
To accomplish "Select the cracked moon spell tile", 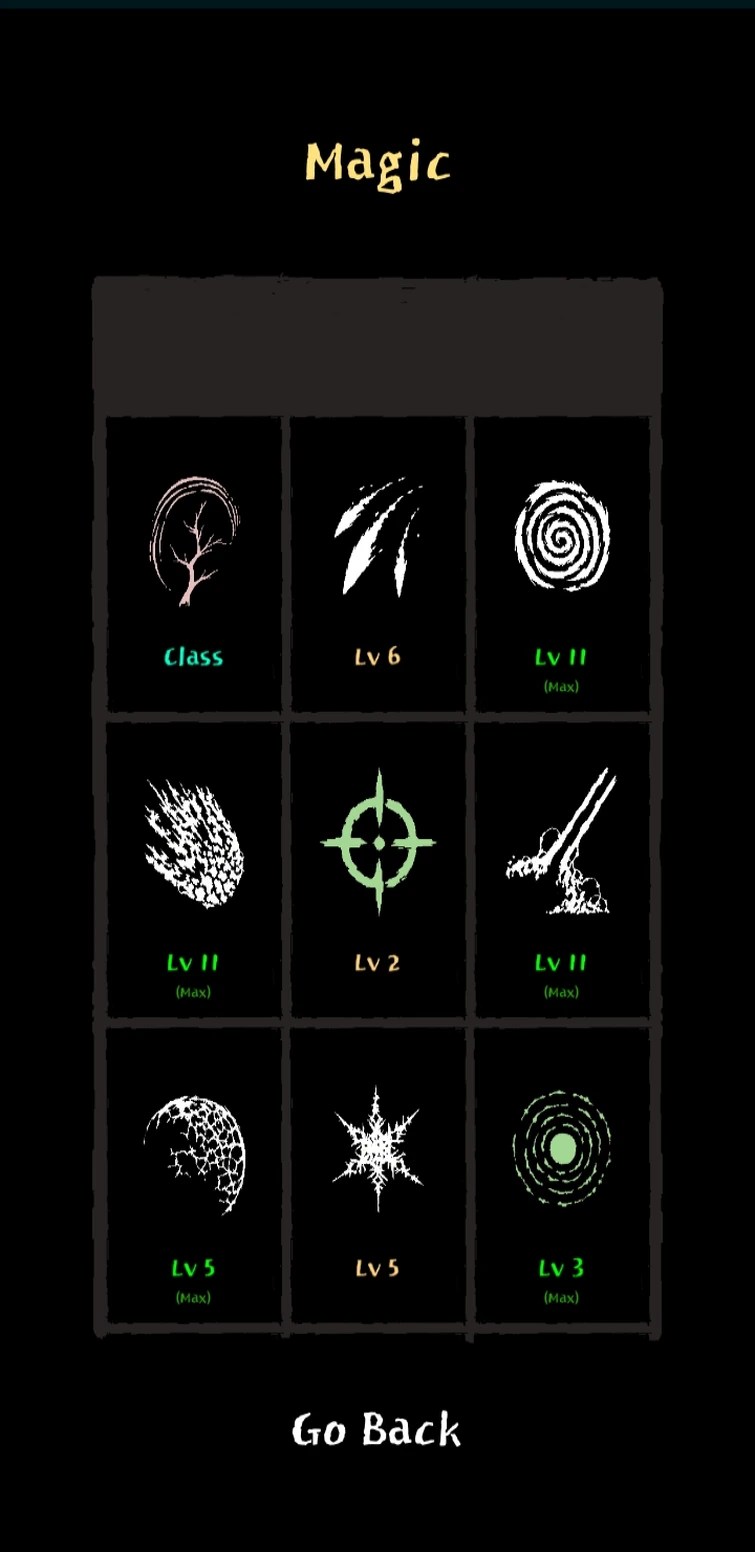I will 194,1174.
